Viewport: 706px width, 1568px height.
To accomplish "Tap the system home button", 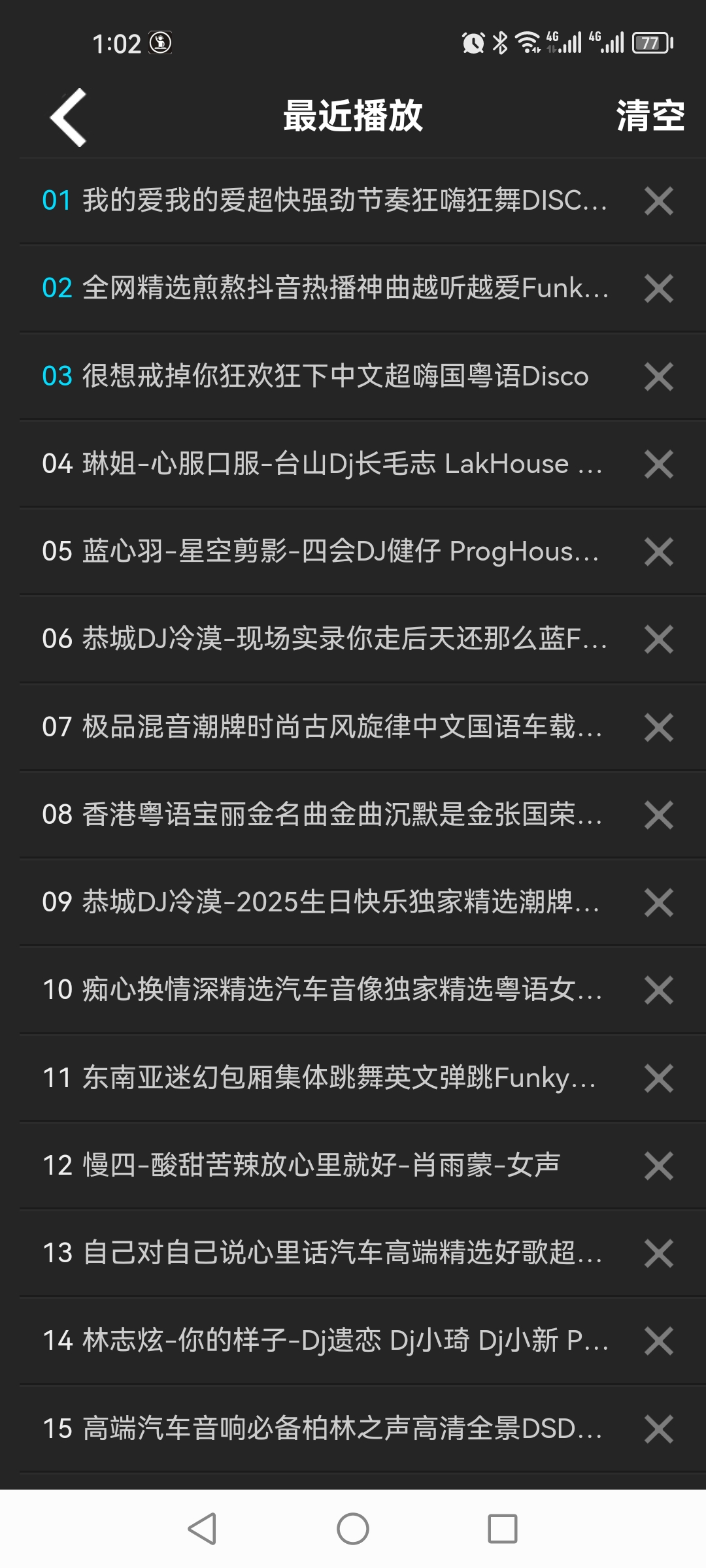I will pyautogui.click(x=353, y=1529).
